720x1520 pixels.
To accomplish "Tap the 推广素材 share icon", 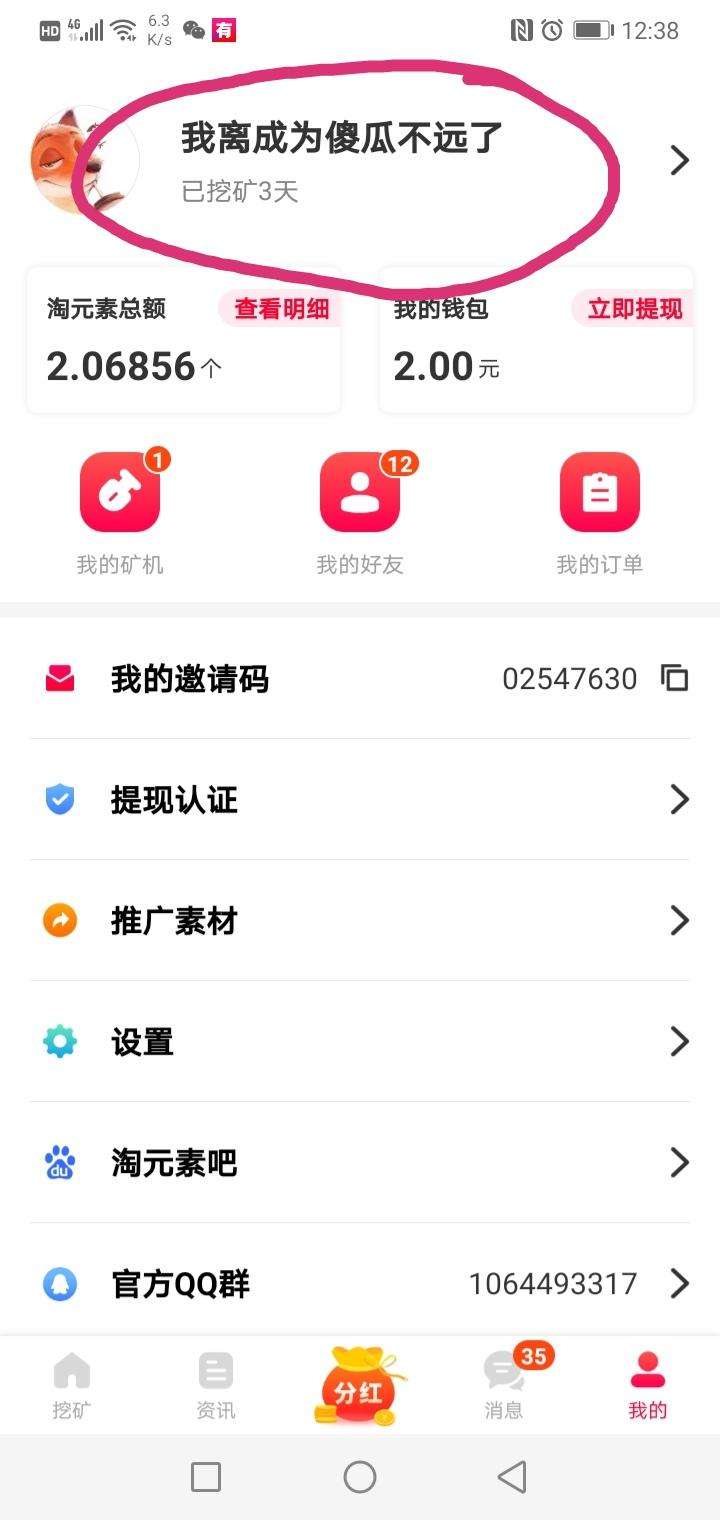I will (60, 920).
